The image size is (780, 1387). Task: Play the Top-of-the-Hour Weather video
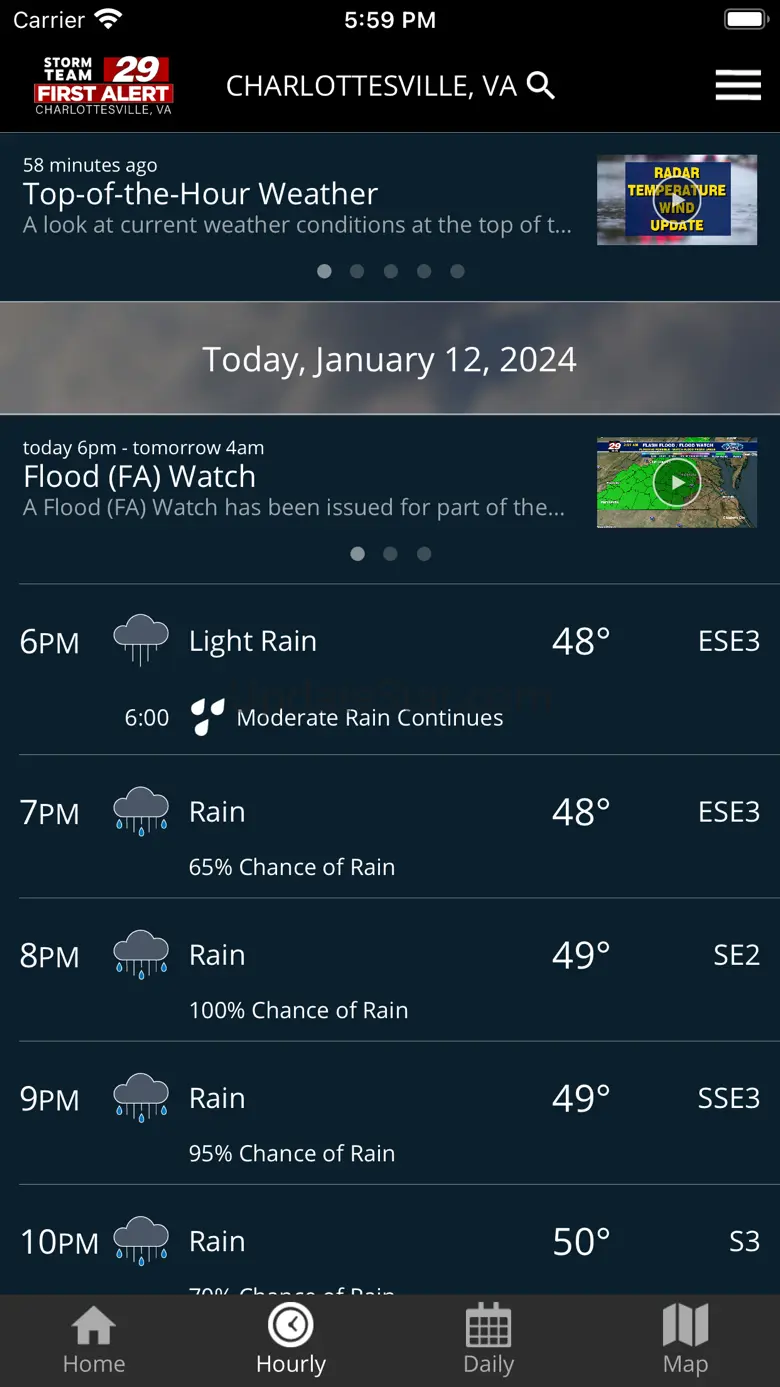click(676, 200)
